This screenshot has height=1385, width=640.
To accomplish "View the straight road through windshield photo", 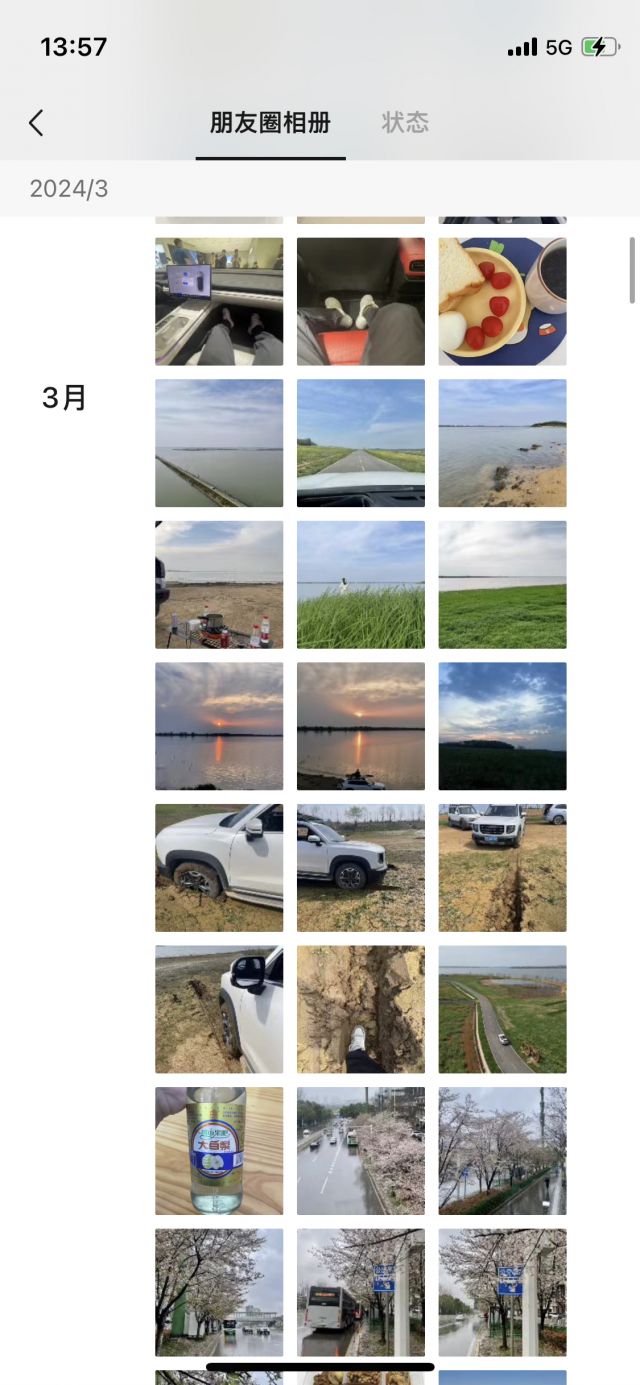I will (x=360, y=443).
